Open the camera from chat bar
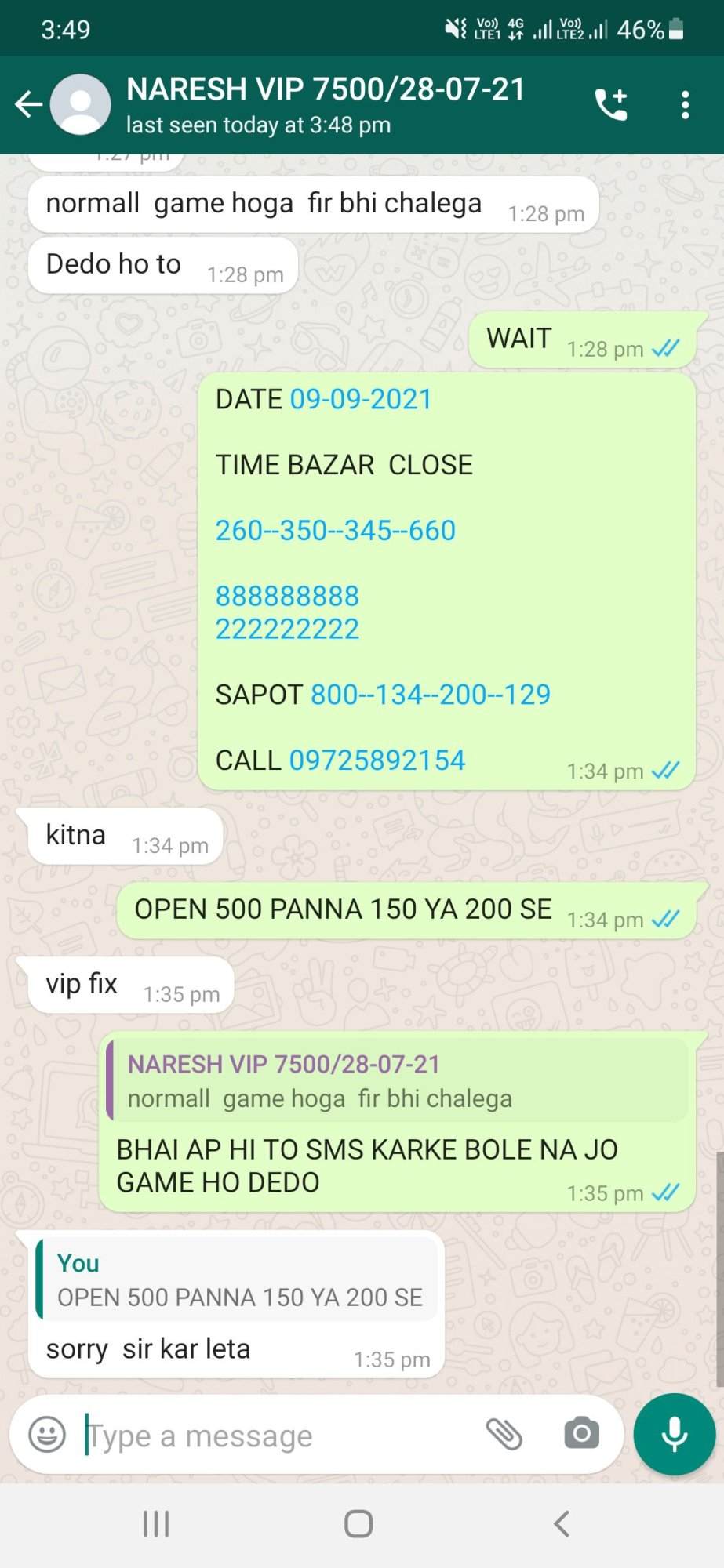Image resolution: width=724 pixels, height=1568 pixels. coord(581,1435)
